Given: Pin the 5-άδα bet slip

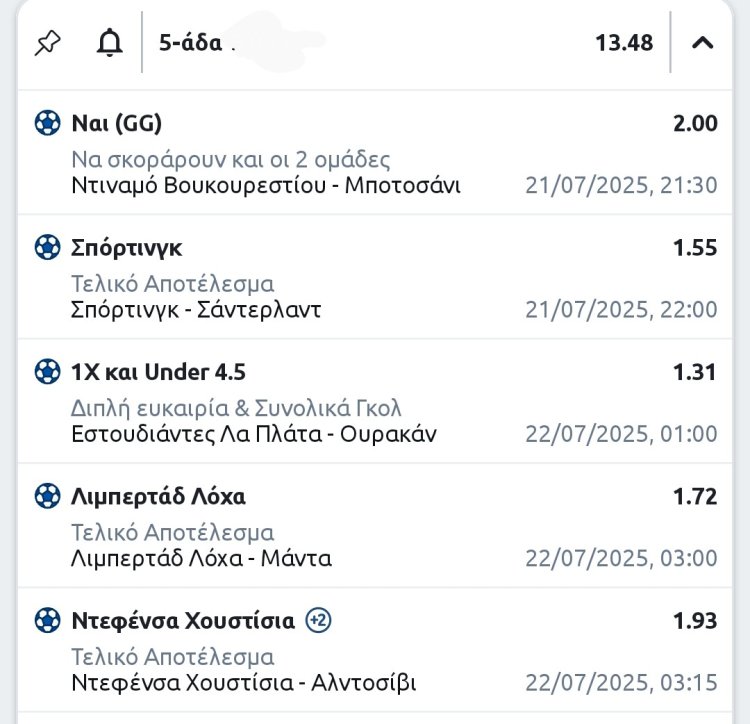Looking at the screenshot, I should click(x=47, y=42).
